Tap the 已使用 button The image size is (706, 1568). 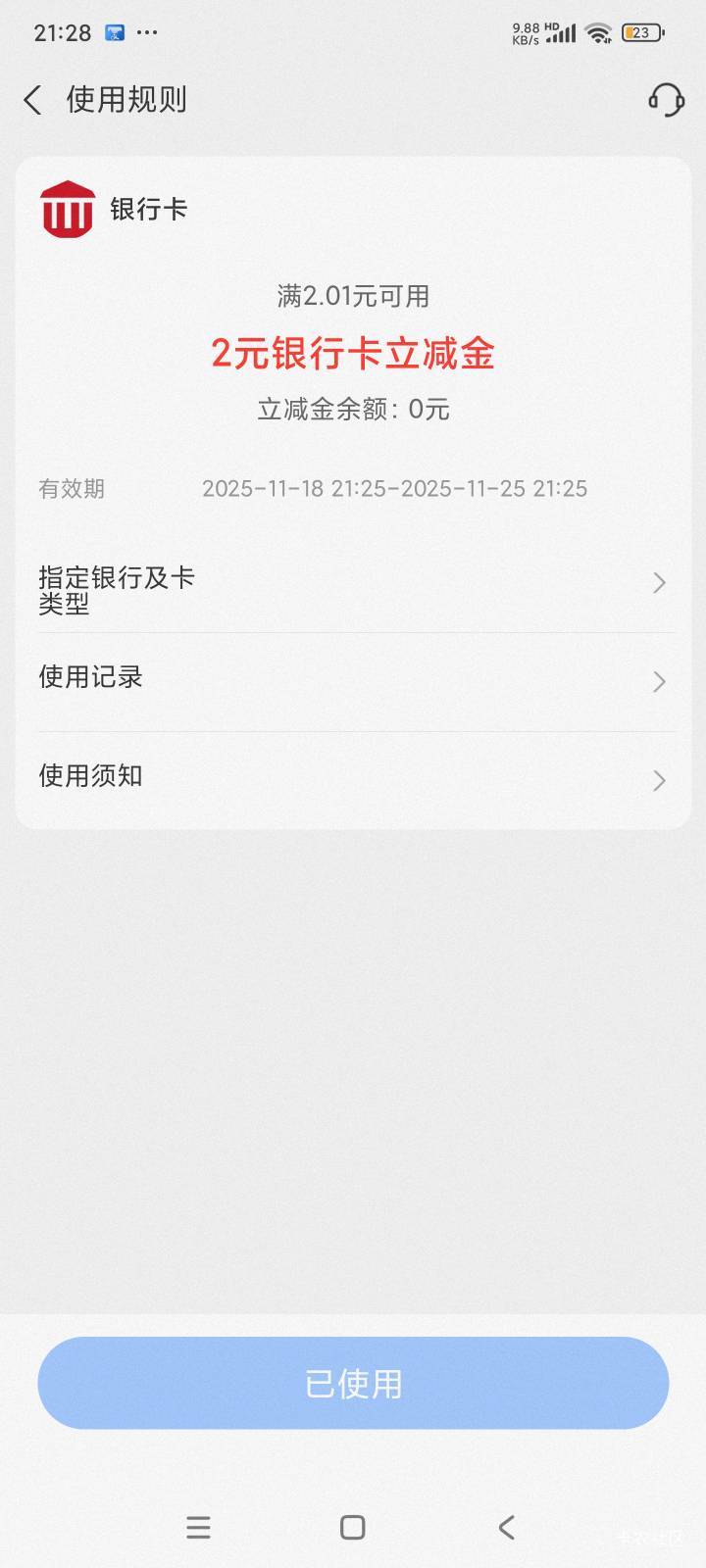pyautogui.click(x=353, y=1383)
